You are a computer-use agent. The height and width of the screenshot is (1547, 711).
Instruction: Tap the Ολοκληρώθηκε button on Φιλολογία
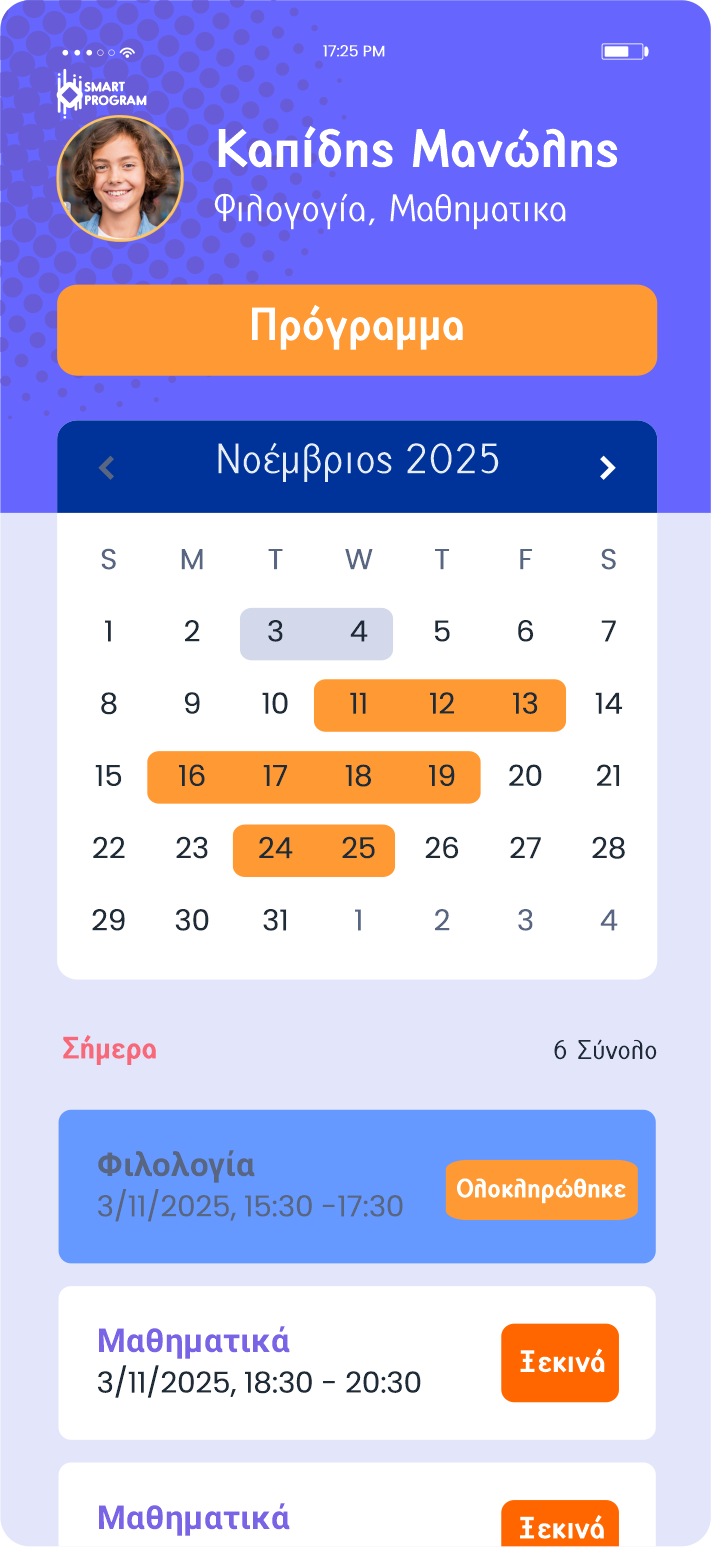[541, 1189]
